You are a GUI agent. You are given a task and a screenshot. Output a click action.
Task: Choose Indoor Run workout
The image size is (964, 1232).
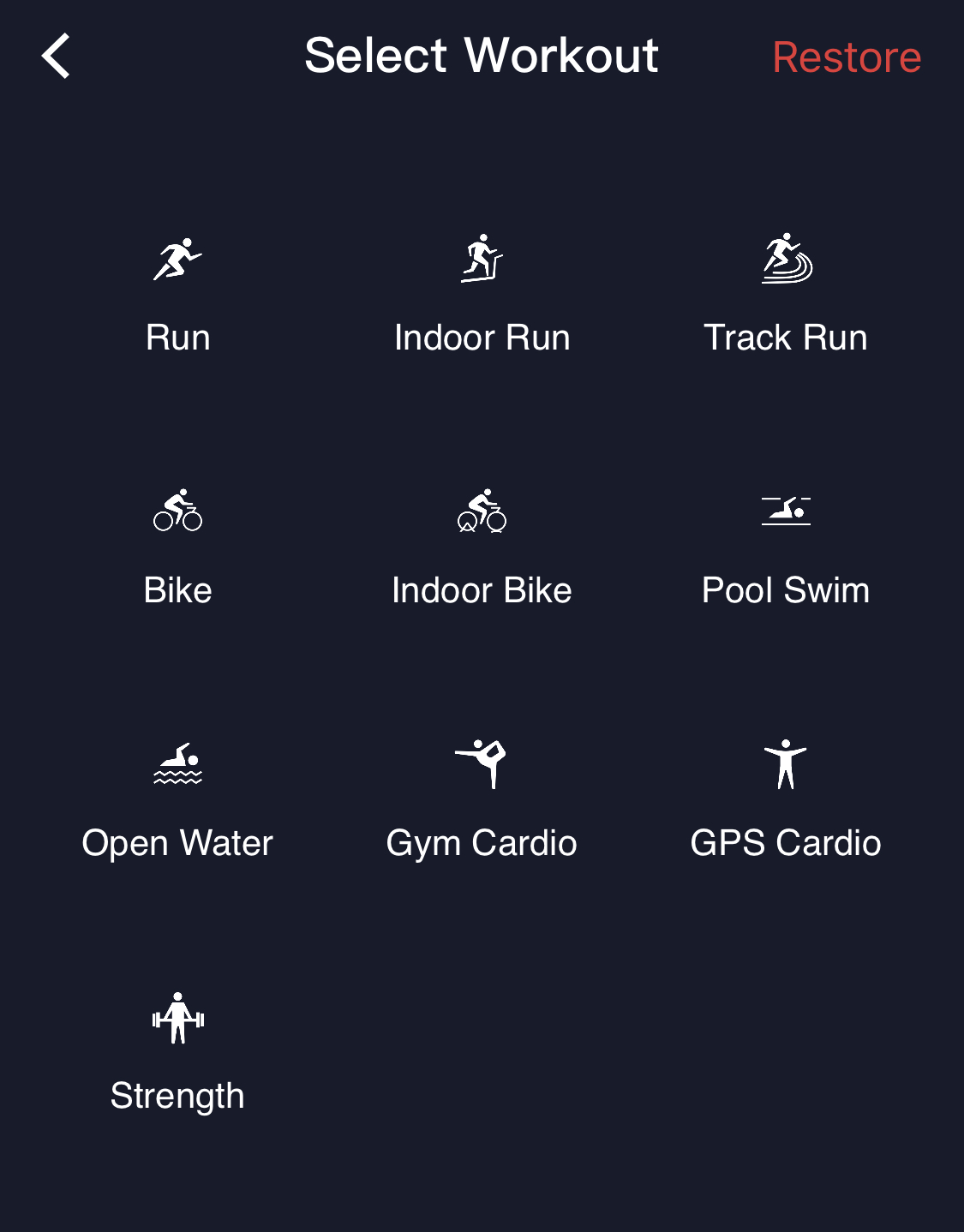(x=482, y=294)
